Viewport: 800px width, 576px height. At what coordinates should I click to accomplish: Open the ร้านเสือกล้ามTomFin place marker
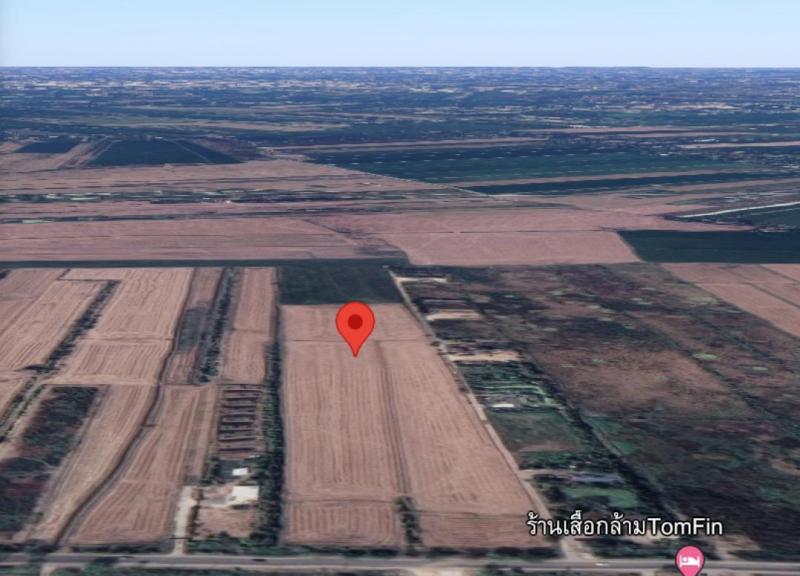click(689, 559)
